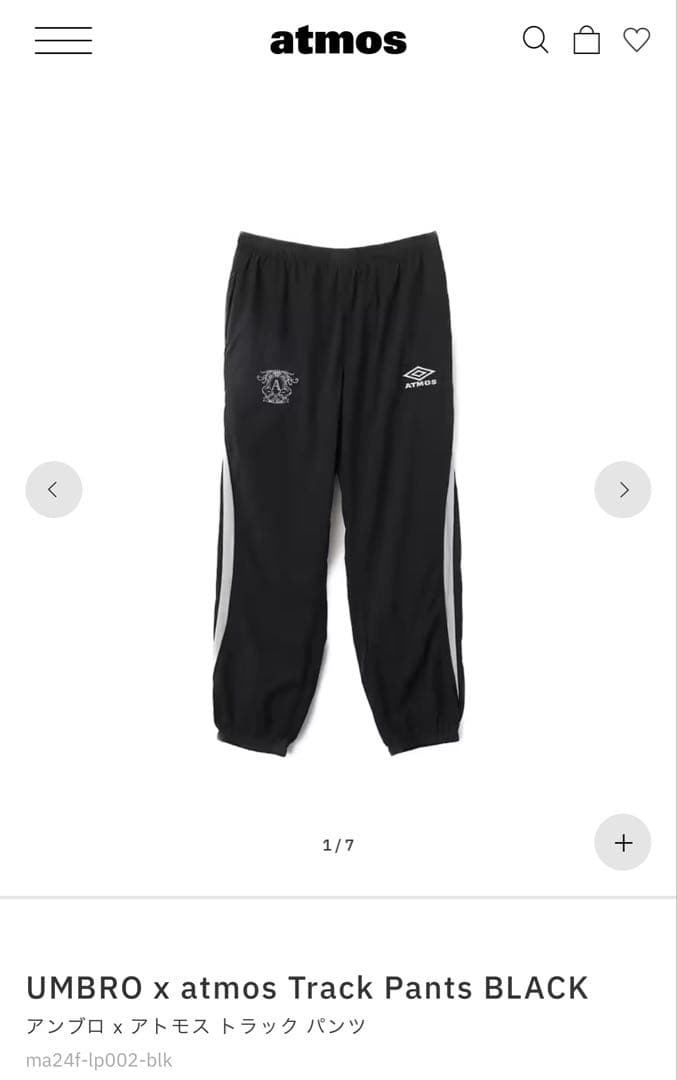Show the previous product image

[54, 489]
